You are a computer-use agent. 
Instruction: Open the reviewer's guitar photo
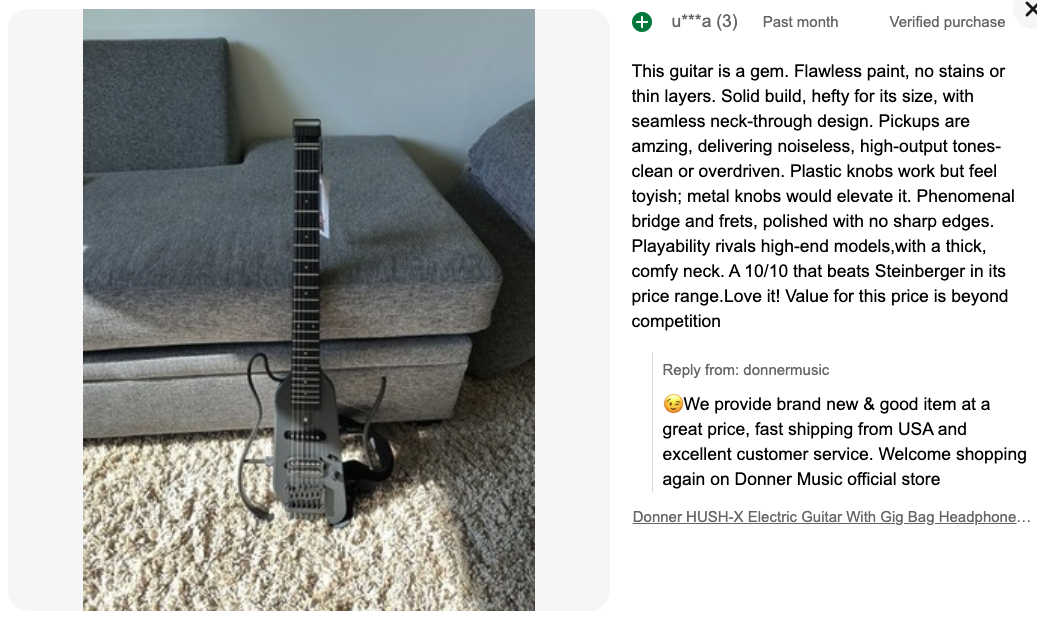click(309, 310)
